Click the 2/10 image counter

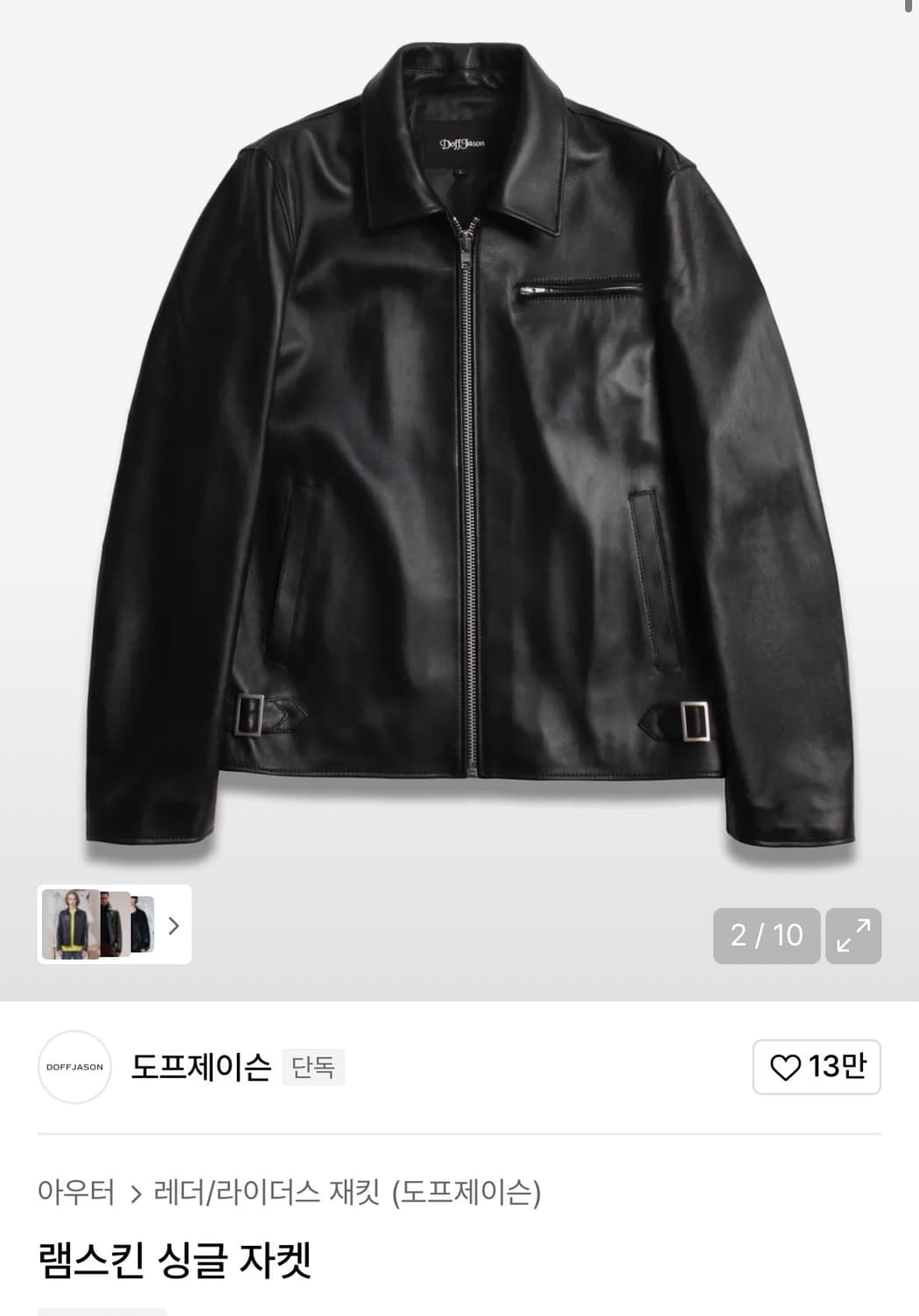pos(766,935)
